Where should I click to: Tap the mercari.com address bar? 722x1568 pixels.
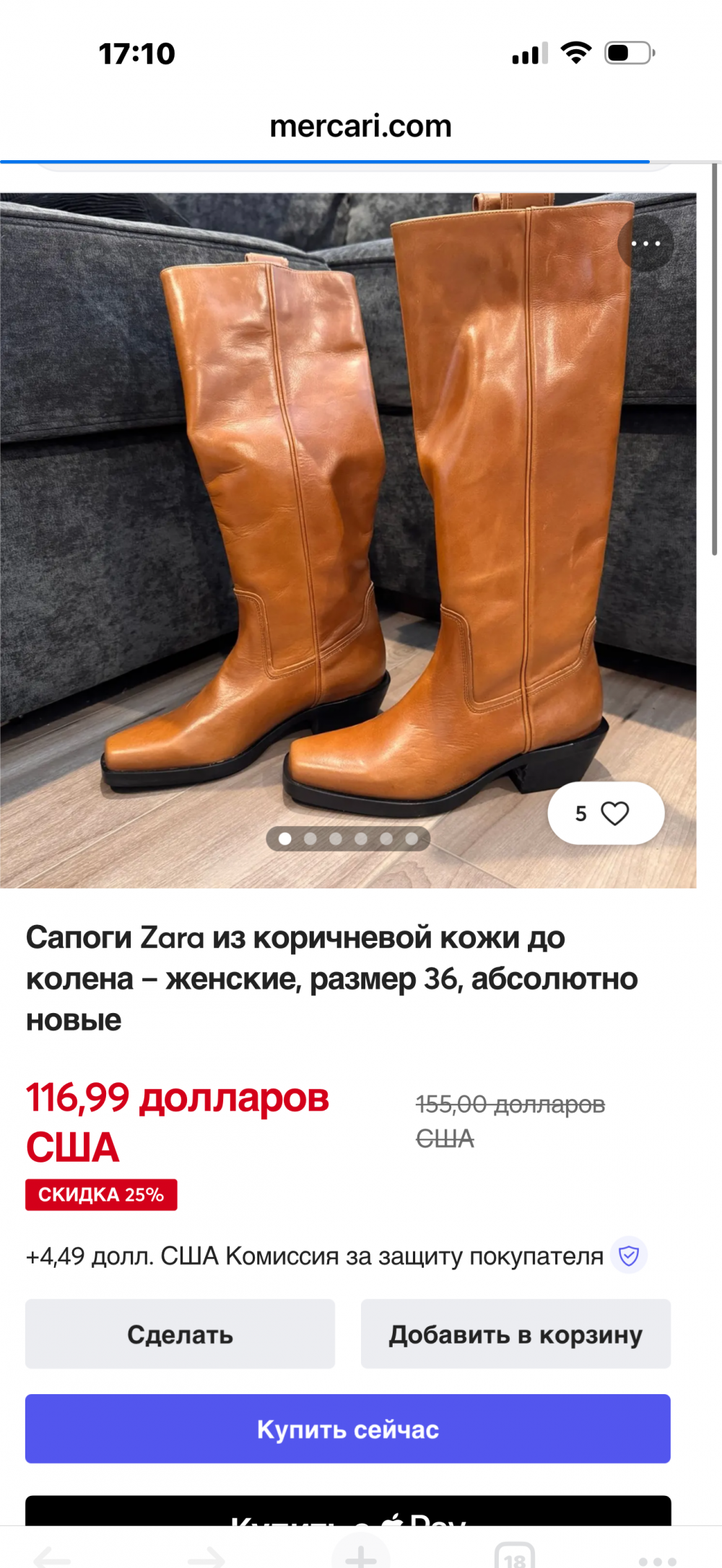click(x=360, y=126)
